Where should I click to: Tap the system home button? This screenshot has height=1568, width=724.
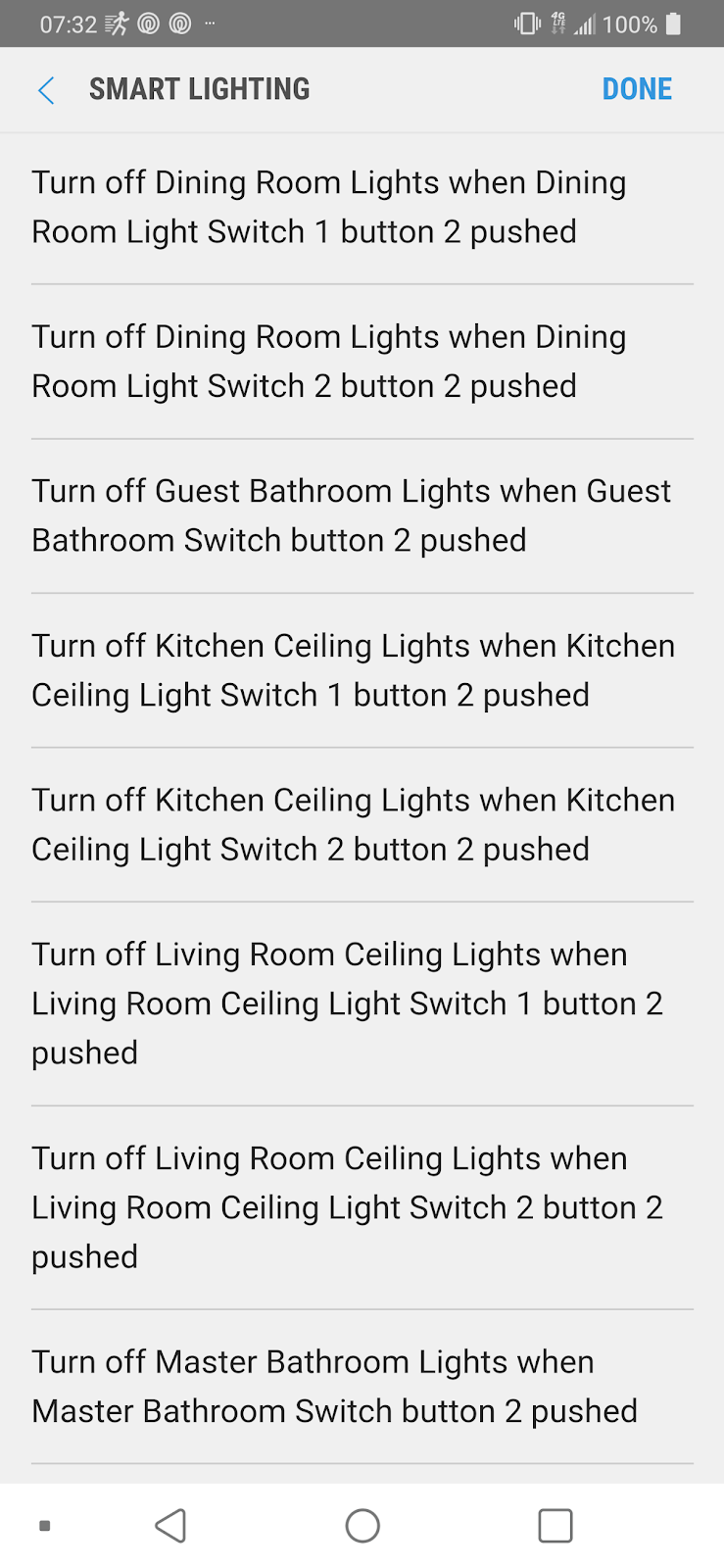coord(362,1526)
